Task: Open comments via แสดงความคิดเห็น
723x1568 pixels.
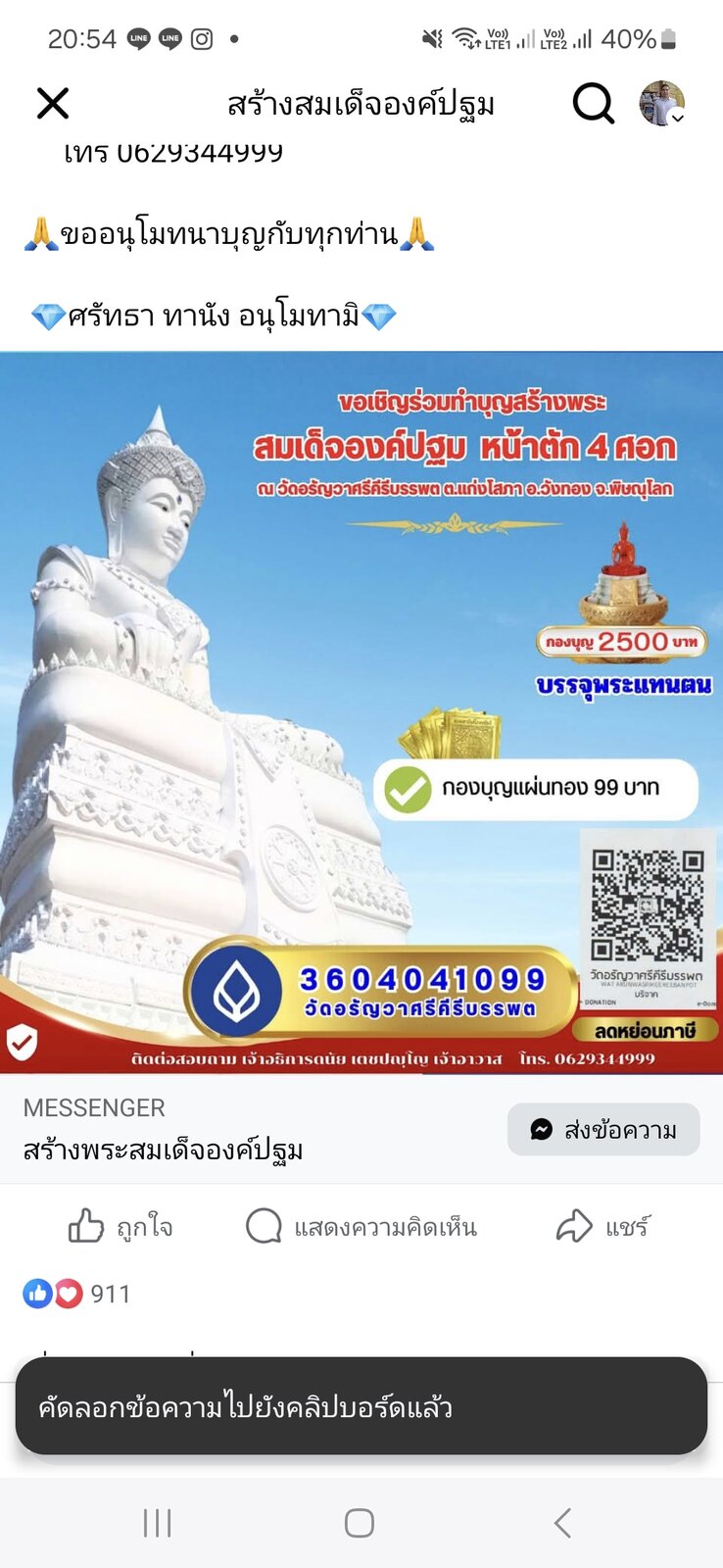Action: [x=361, y=1226]
